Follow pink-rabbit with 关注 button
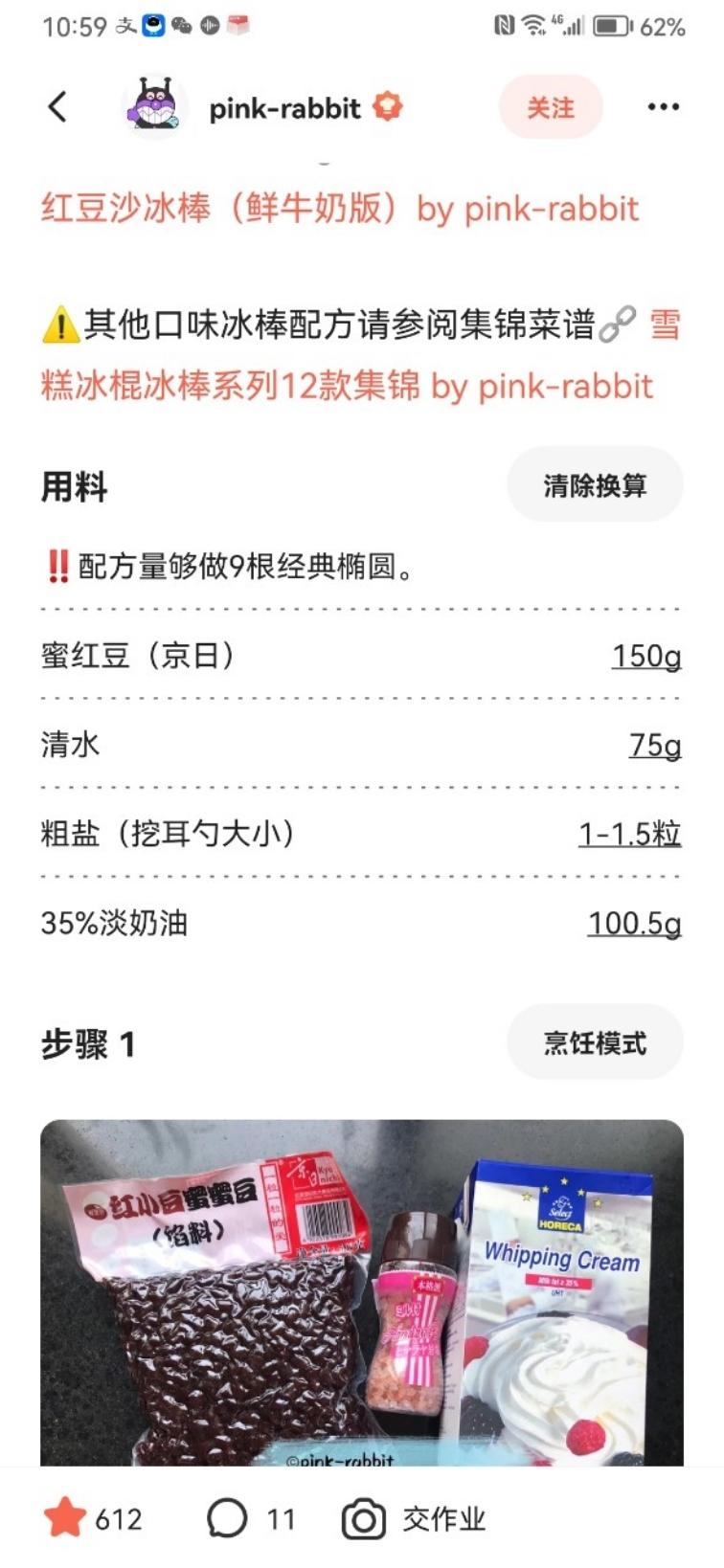This screenshot has width=724, height=1568. pos(550,107)
